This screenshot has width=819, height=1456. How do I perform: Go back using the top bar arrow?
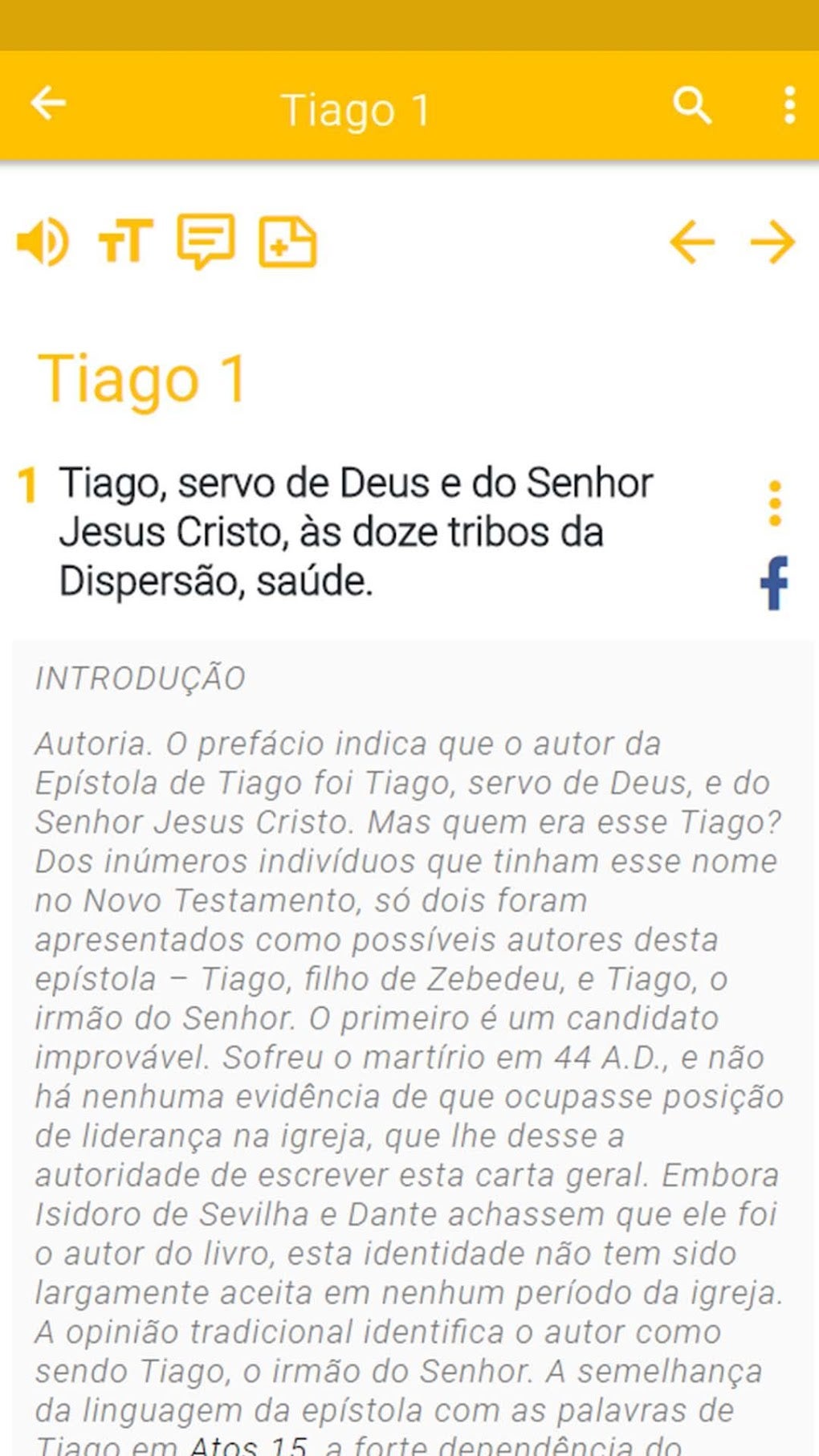coord(48,104)
